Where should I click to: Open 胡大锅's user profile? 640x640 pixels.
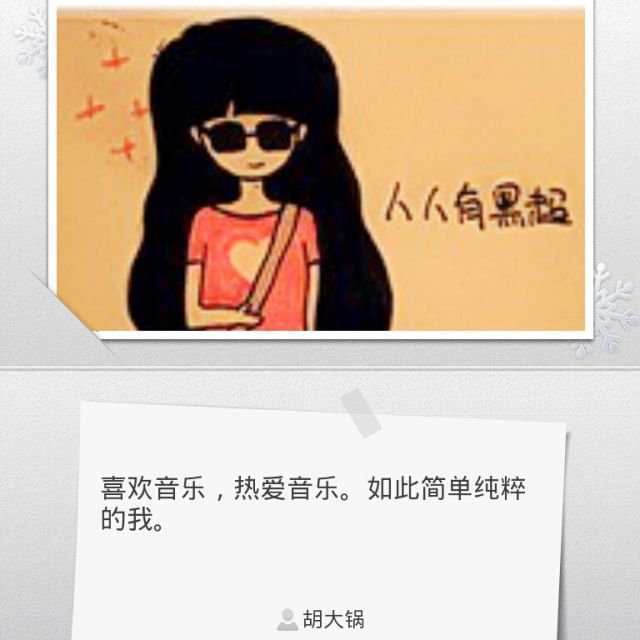tap(322, 619)
